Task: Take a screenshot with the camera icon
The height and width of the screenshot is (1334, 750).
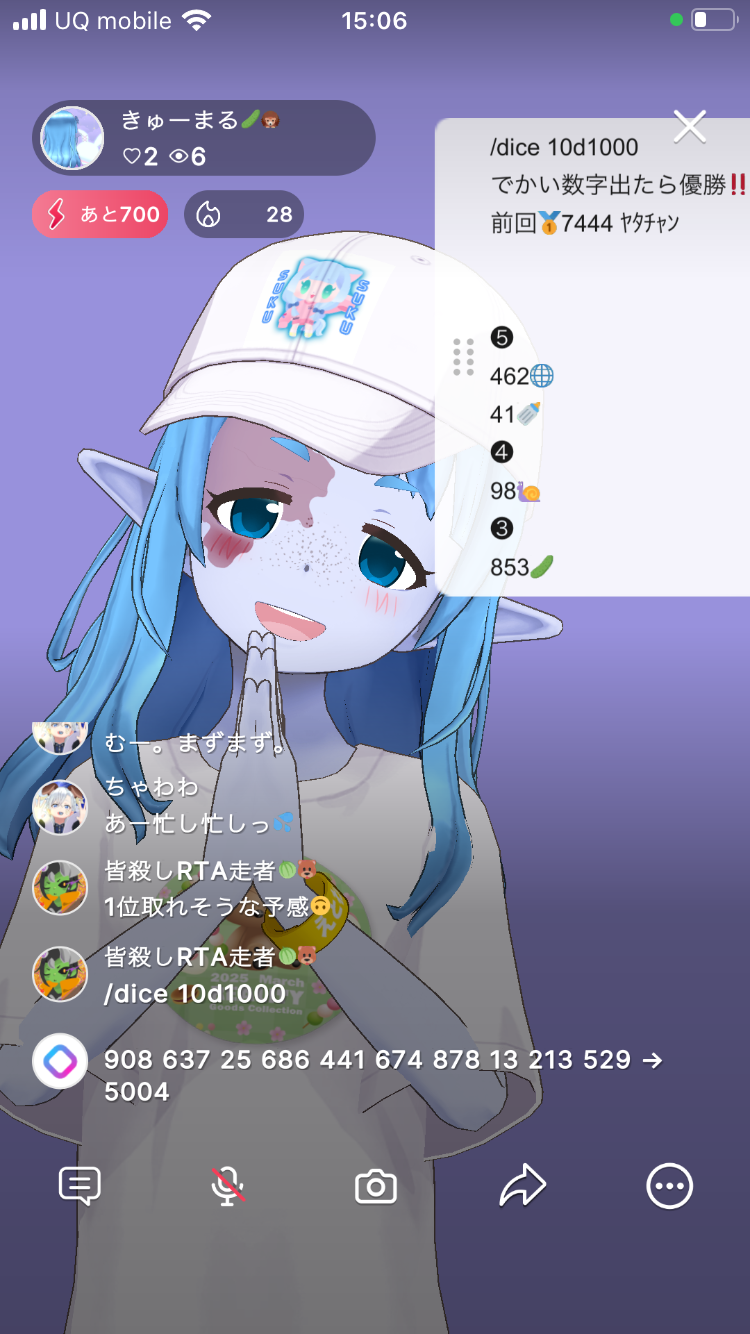Action: click(x=376, y=1187)
